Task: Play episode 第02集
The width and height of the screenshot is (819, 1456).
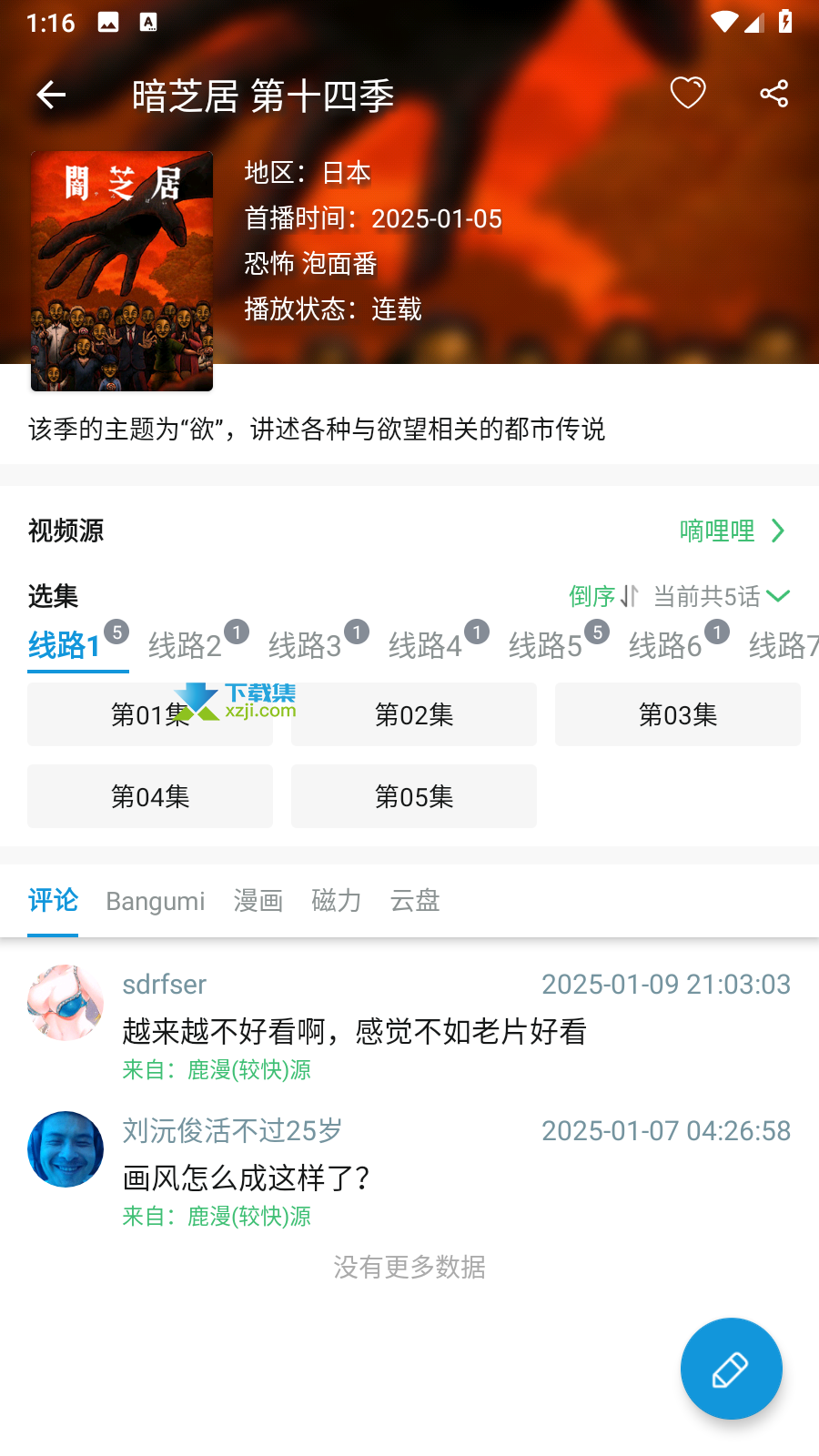Action: click(x=414, y=714)
